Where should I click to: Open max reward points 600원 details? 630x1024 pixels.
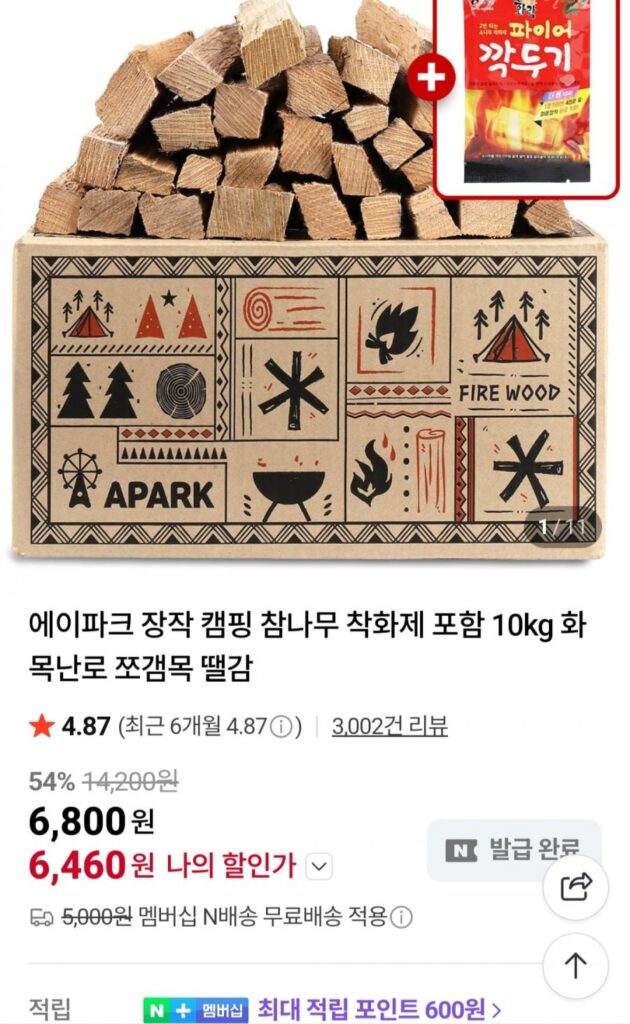coord(379,1008)
